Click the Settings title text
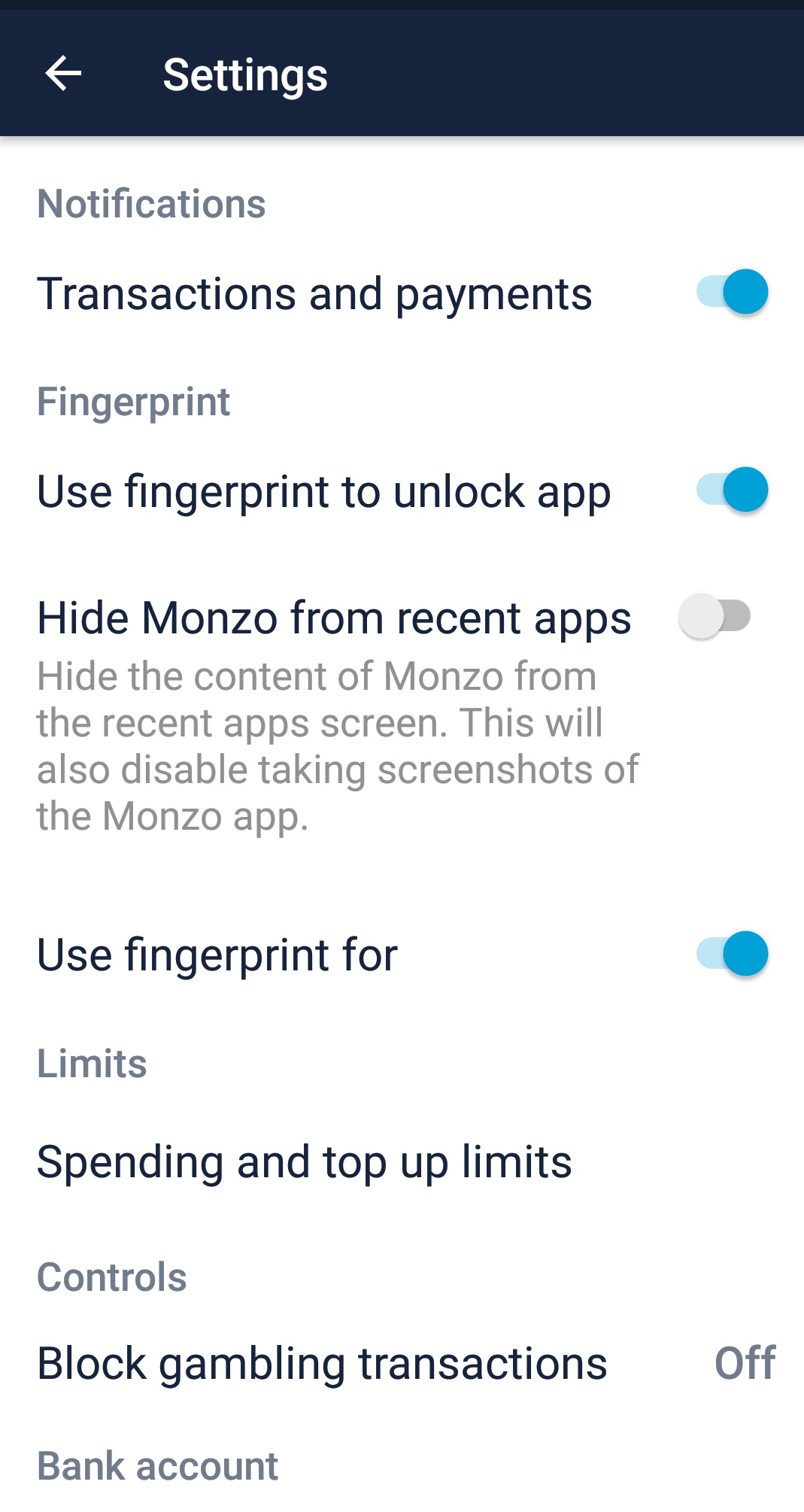804x1512 pixels. coord(245,74)
